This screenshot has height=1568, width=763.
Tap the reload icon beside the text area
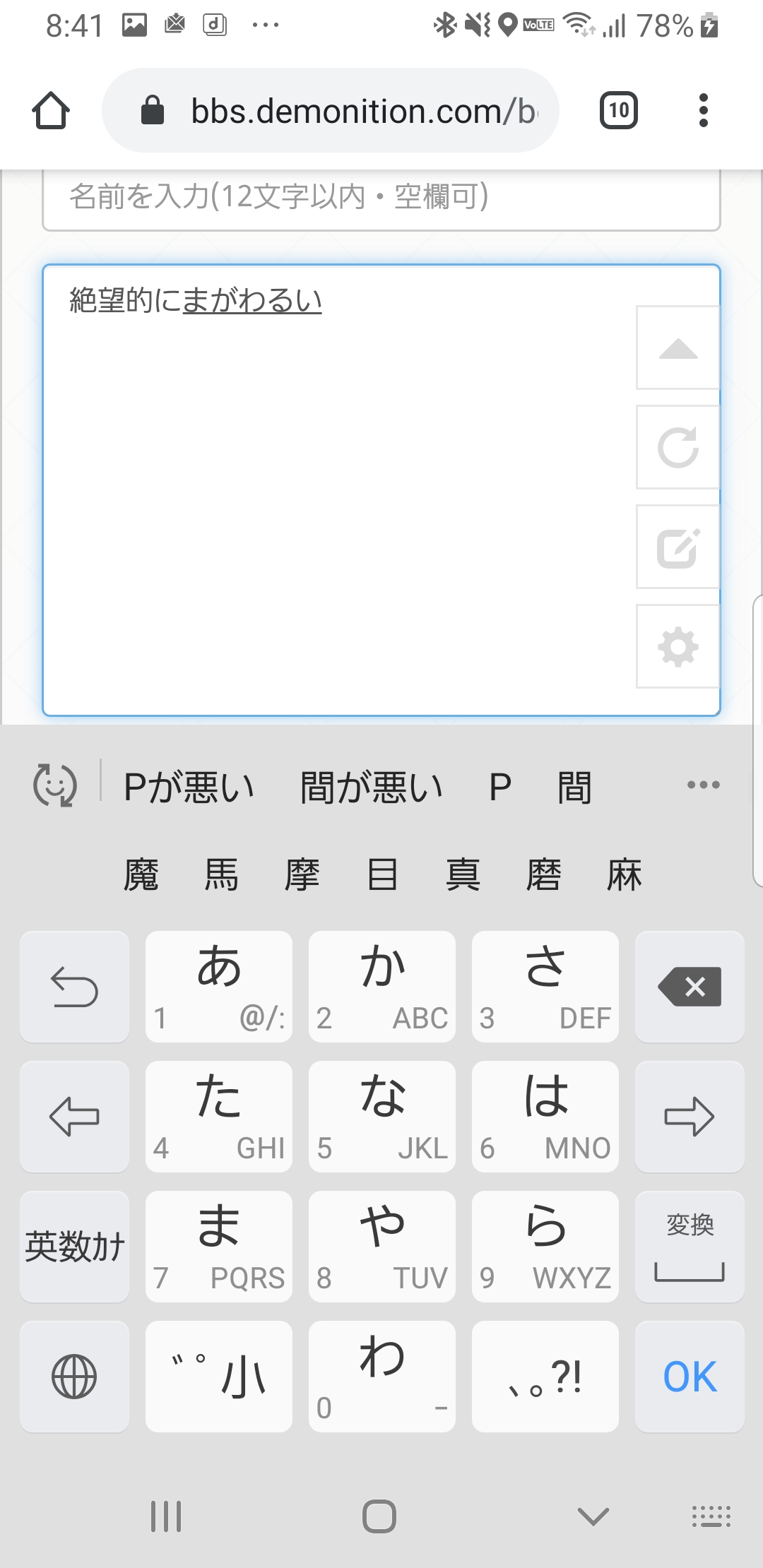(x=678, y=448)
